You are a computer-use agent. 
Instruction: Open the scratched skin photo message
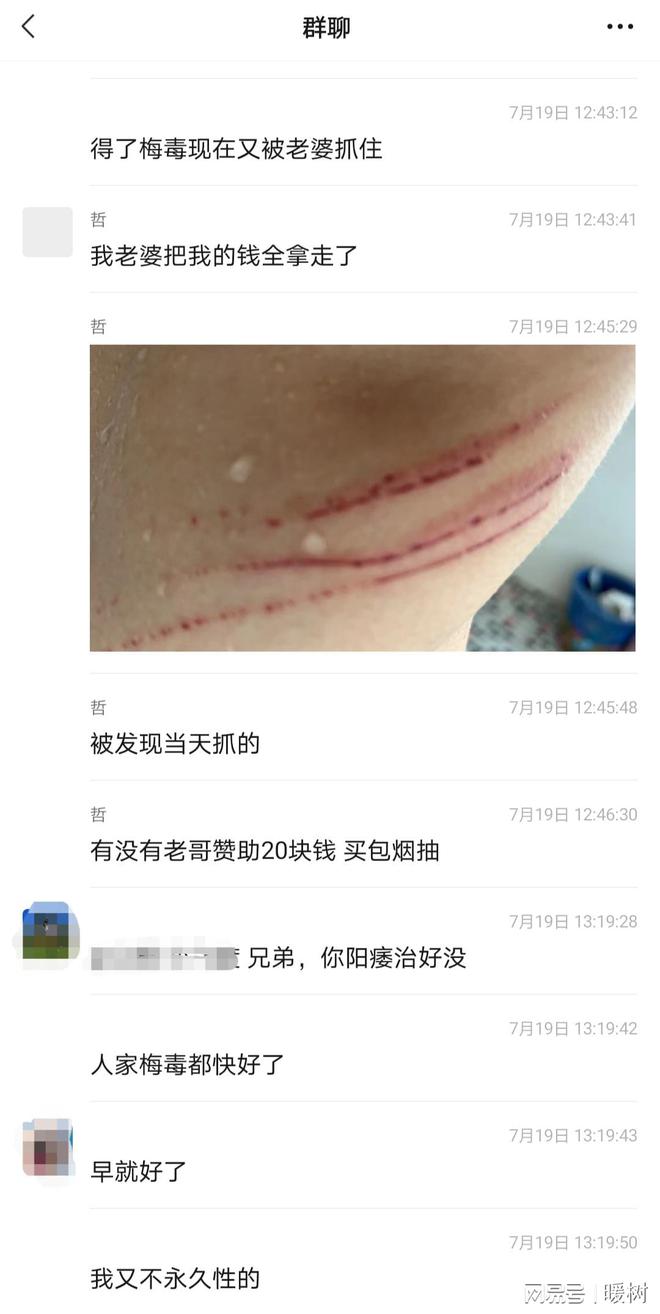pos(362,498)
